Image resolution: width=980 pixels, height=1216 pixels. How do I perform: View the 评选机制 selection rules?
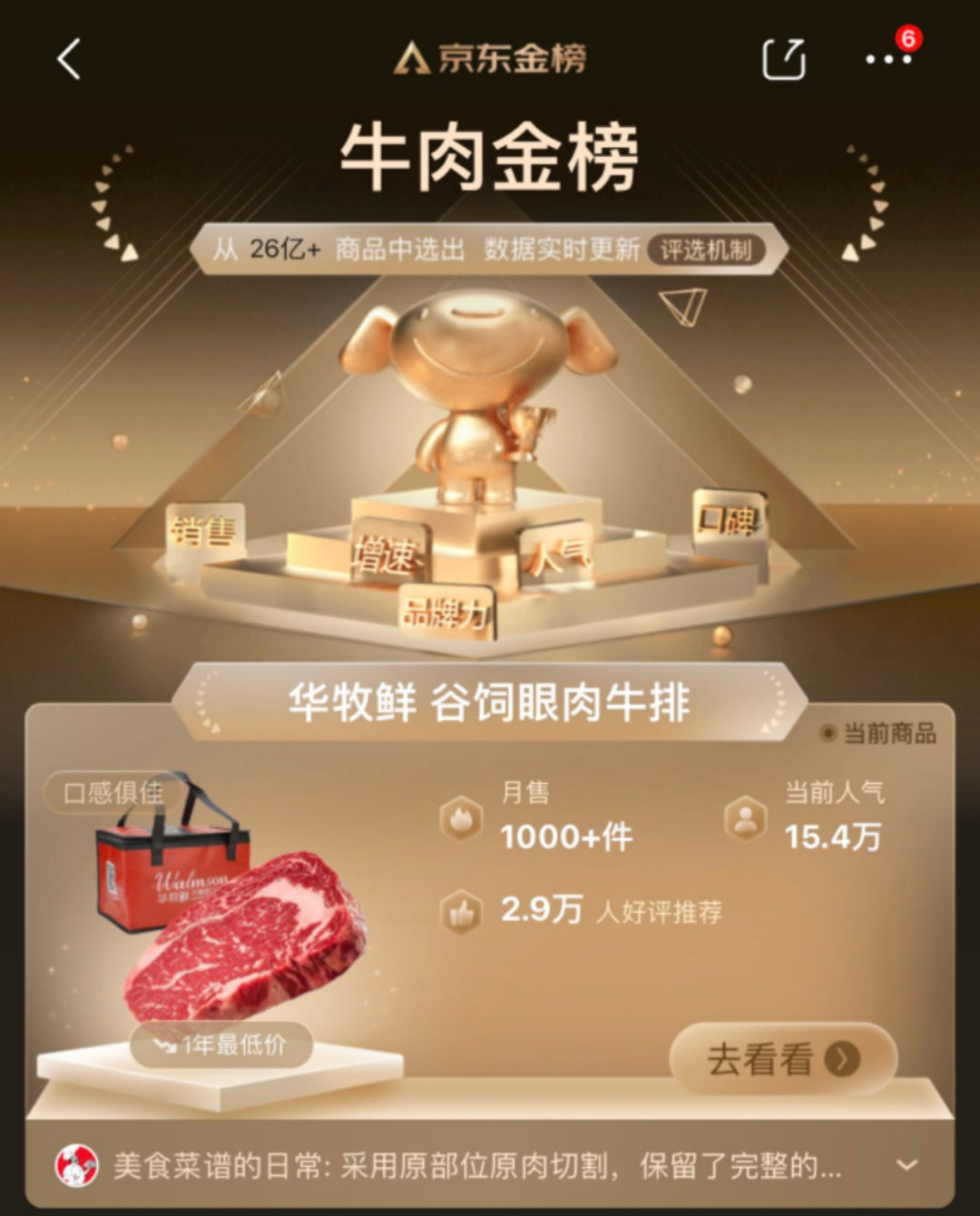coord(705,250)
